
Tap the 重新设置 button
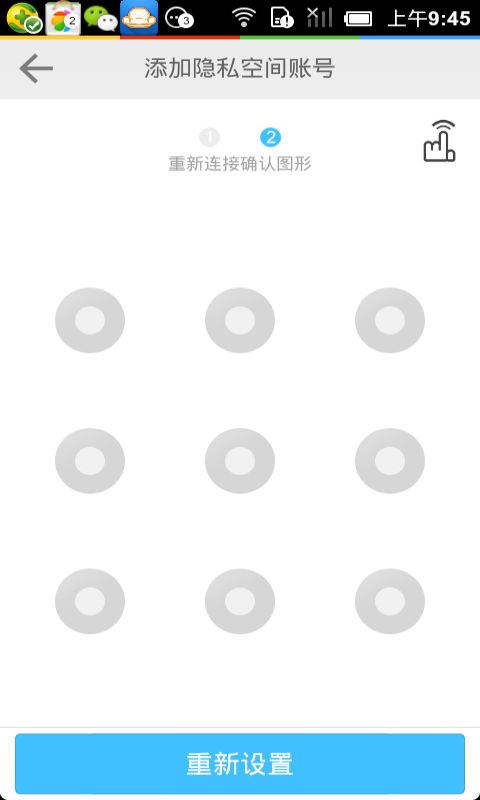[240, 764]
